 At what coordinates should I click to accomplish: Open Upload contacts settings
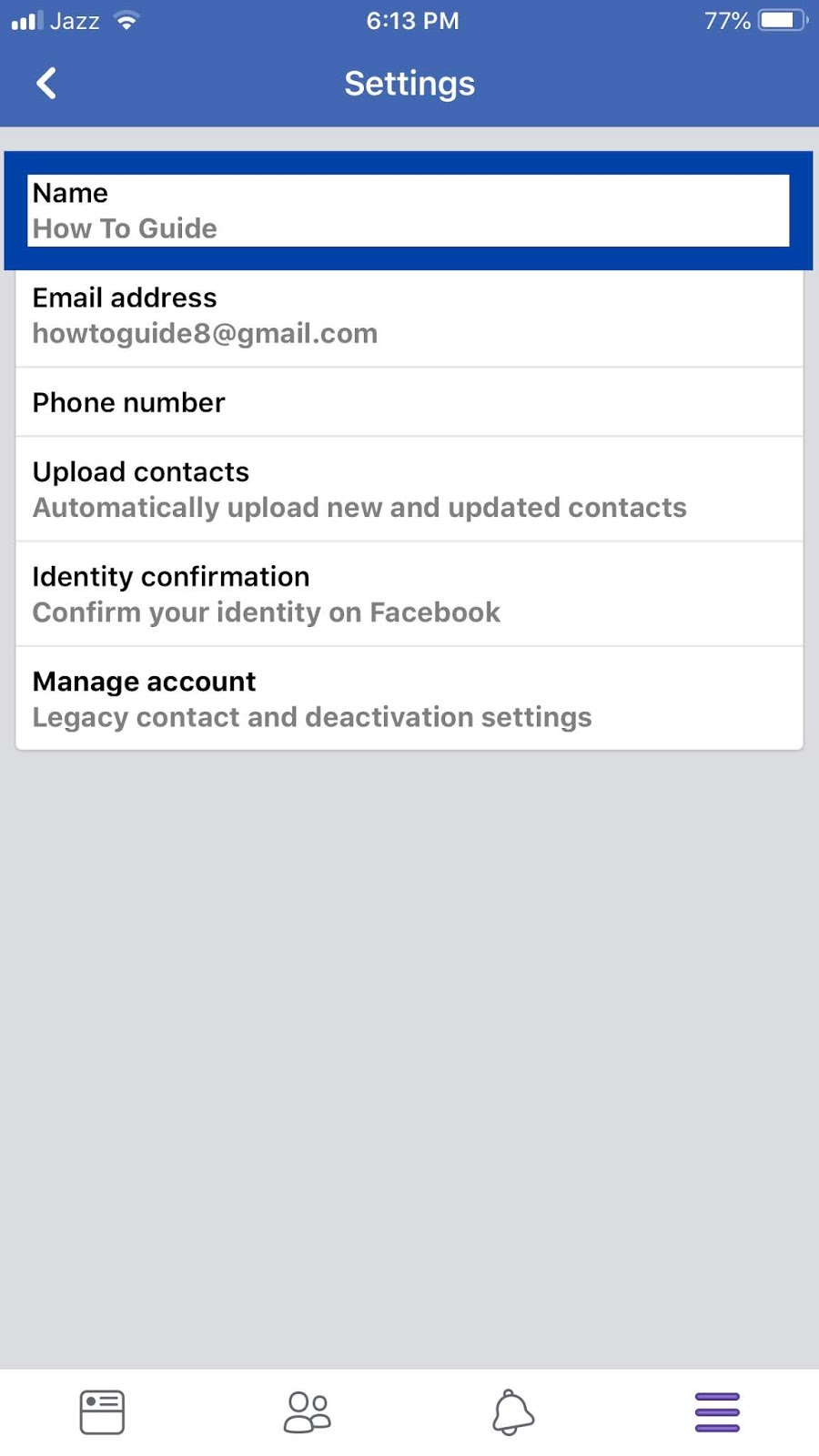[408, 490]
